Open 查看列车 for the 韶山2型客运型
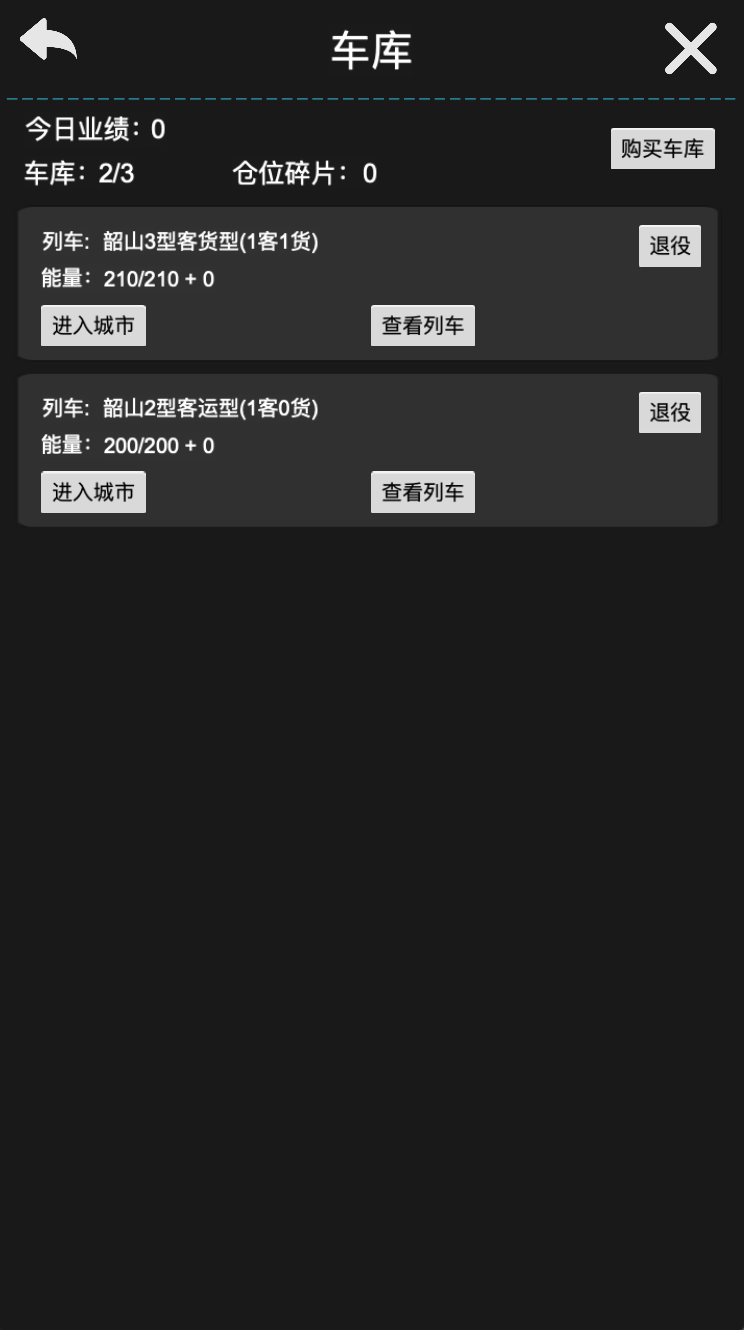Image resolution: width=744 pixels, height=1330 pixels. click(x=422, y=491)
